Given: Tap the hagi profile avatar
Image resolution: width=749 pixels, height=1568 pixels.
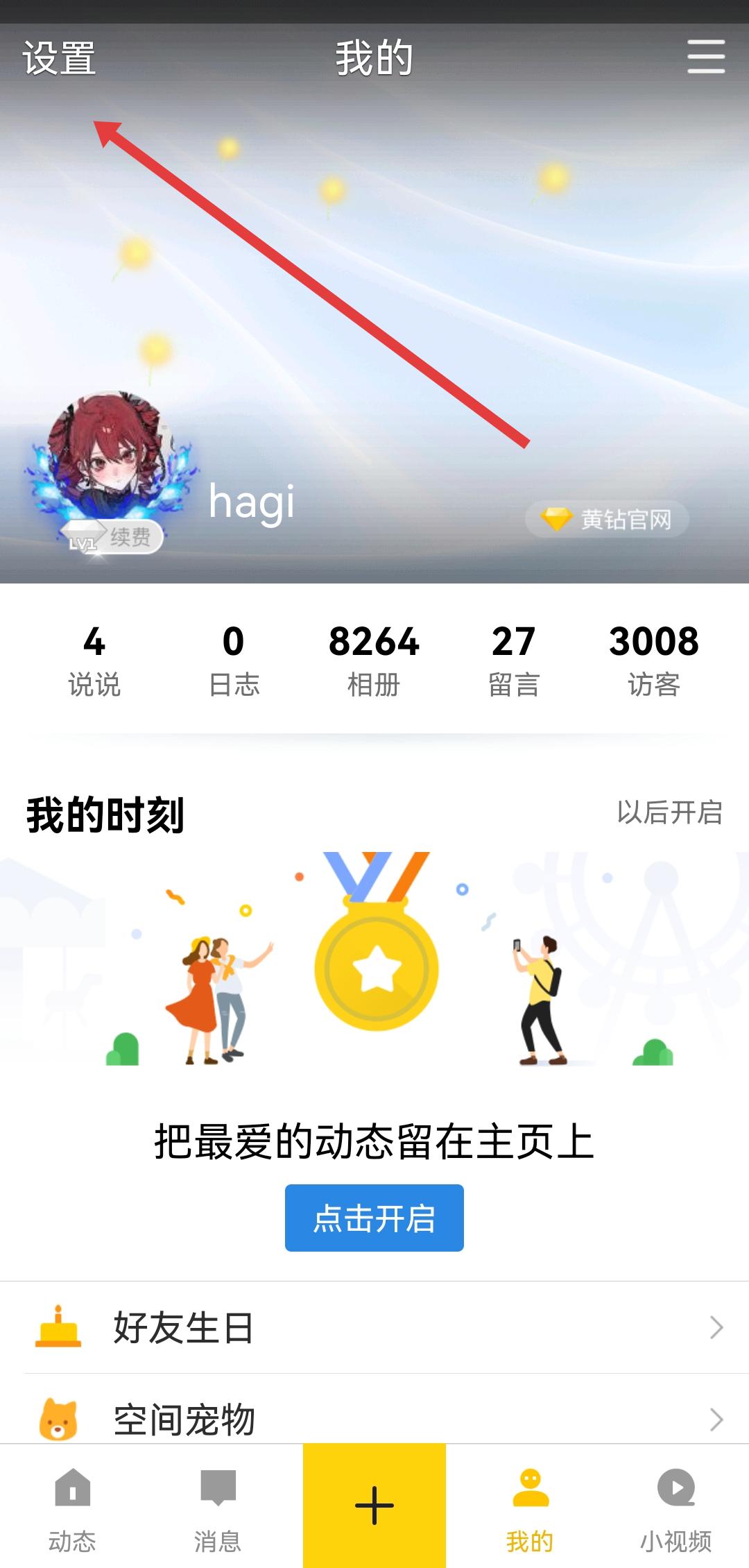Looking at the screenshot, I should (110, 457).
